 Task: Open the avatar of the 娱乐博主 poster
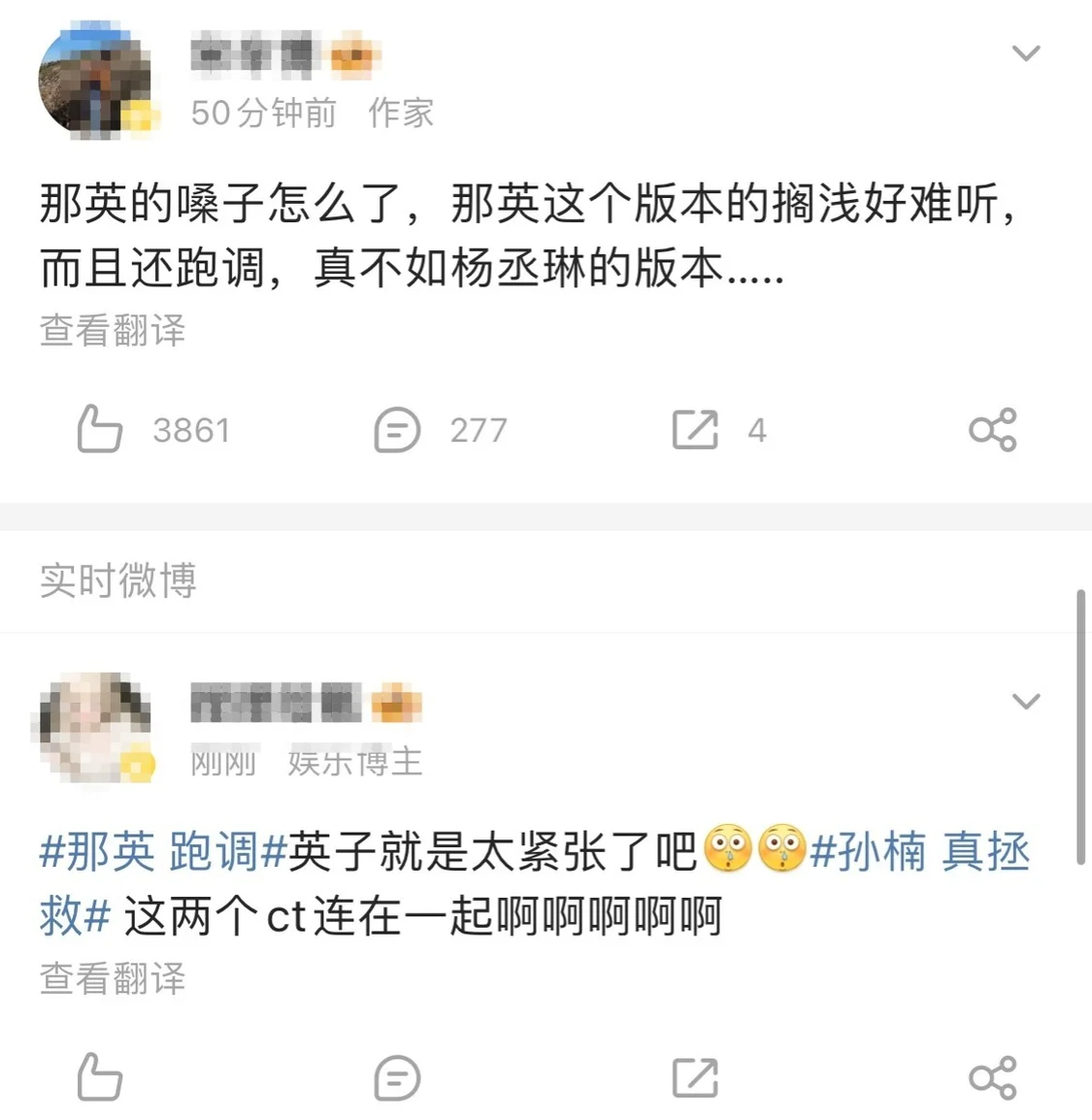coord(94,728)
